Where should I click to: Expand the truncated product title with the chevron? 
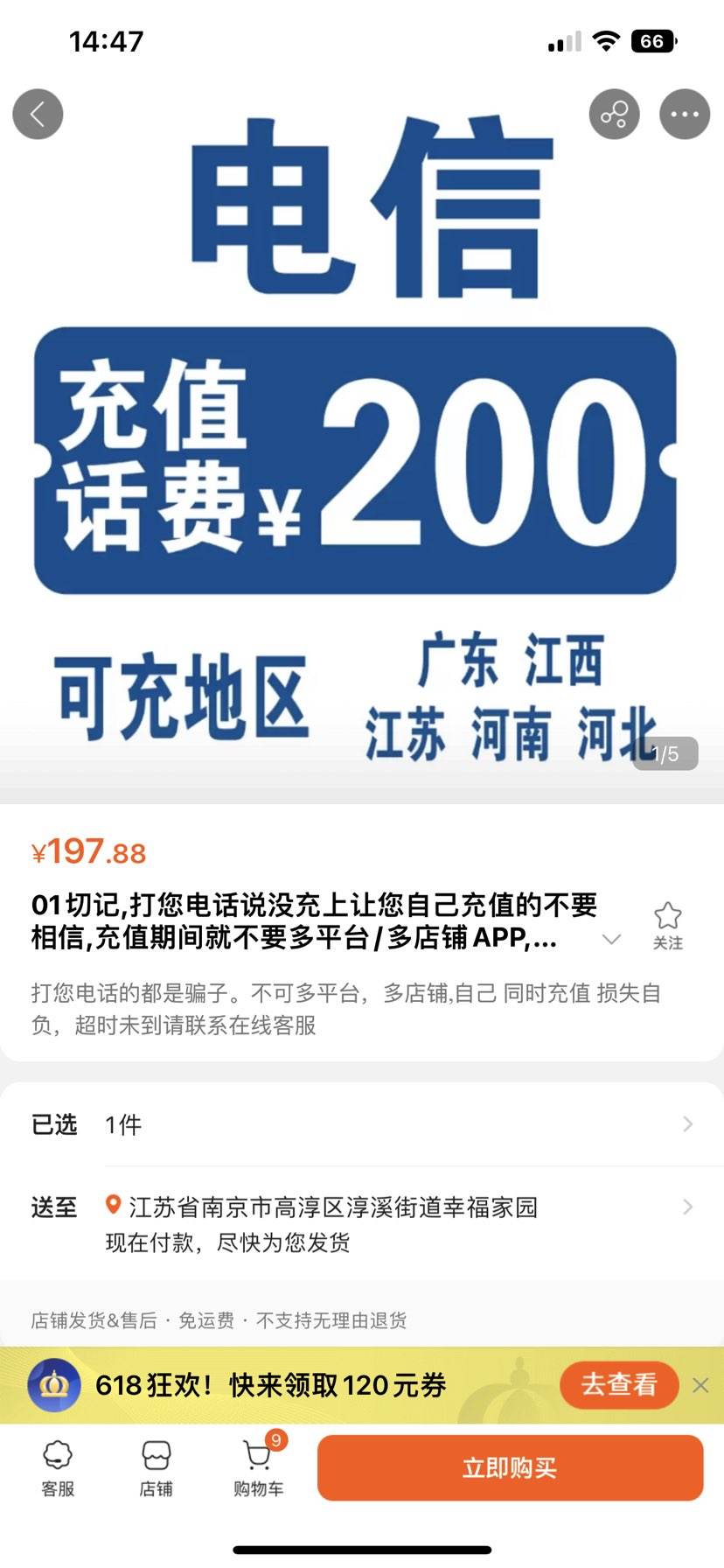(x=609, y=941)
